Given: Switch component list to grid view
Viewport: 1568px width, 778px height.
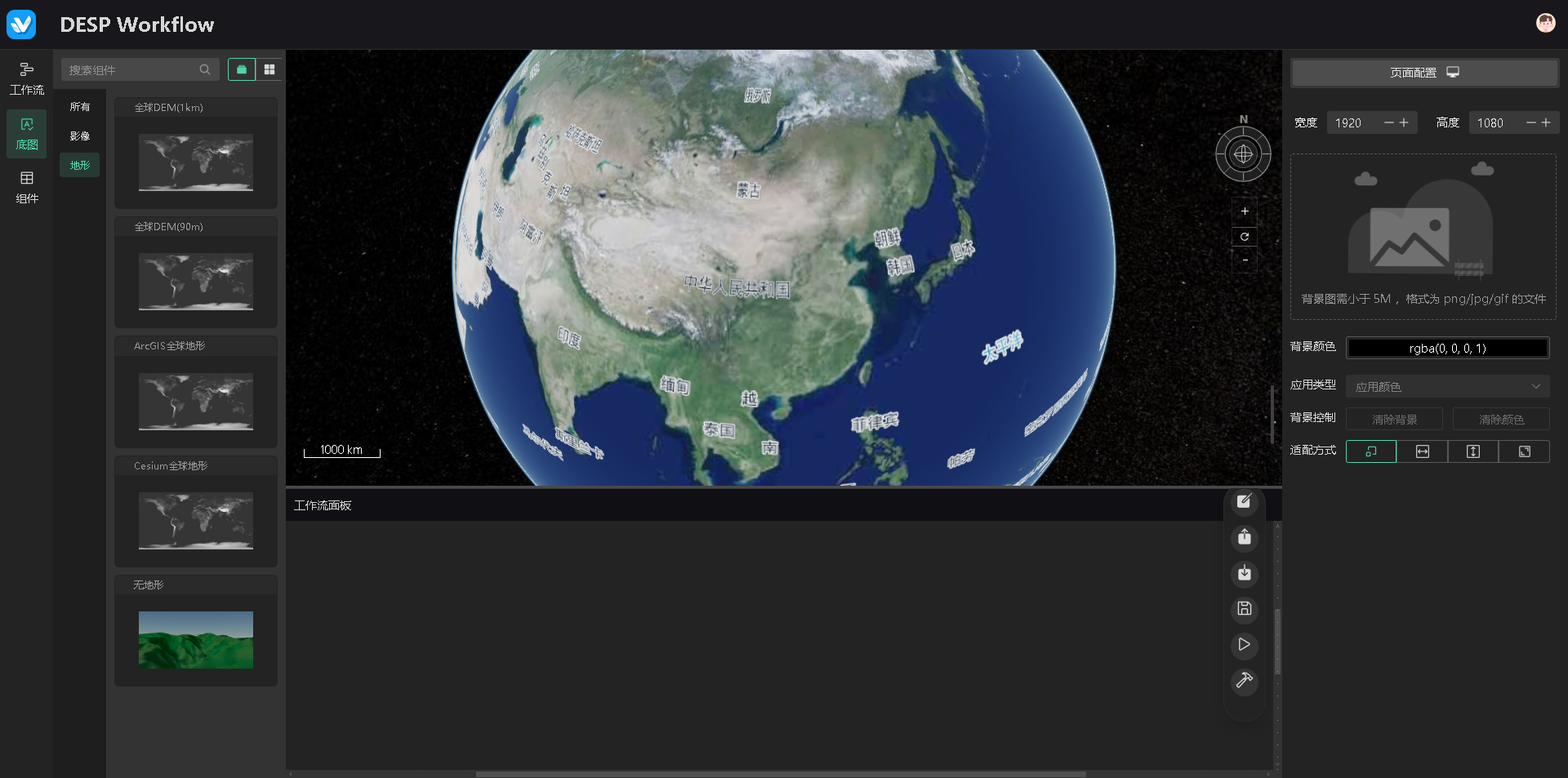Looking at the screenshot, I should pos(269,70).
